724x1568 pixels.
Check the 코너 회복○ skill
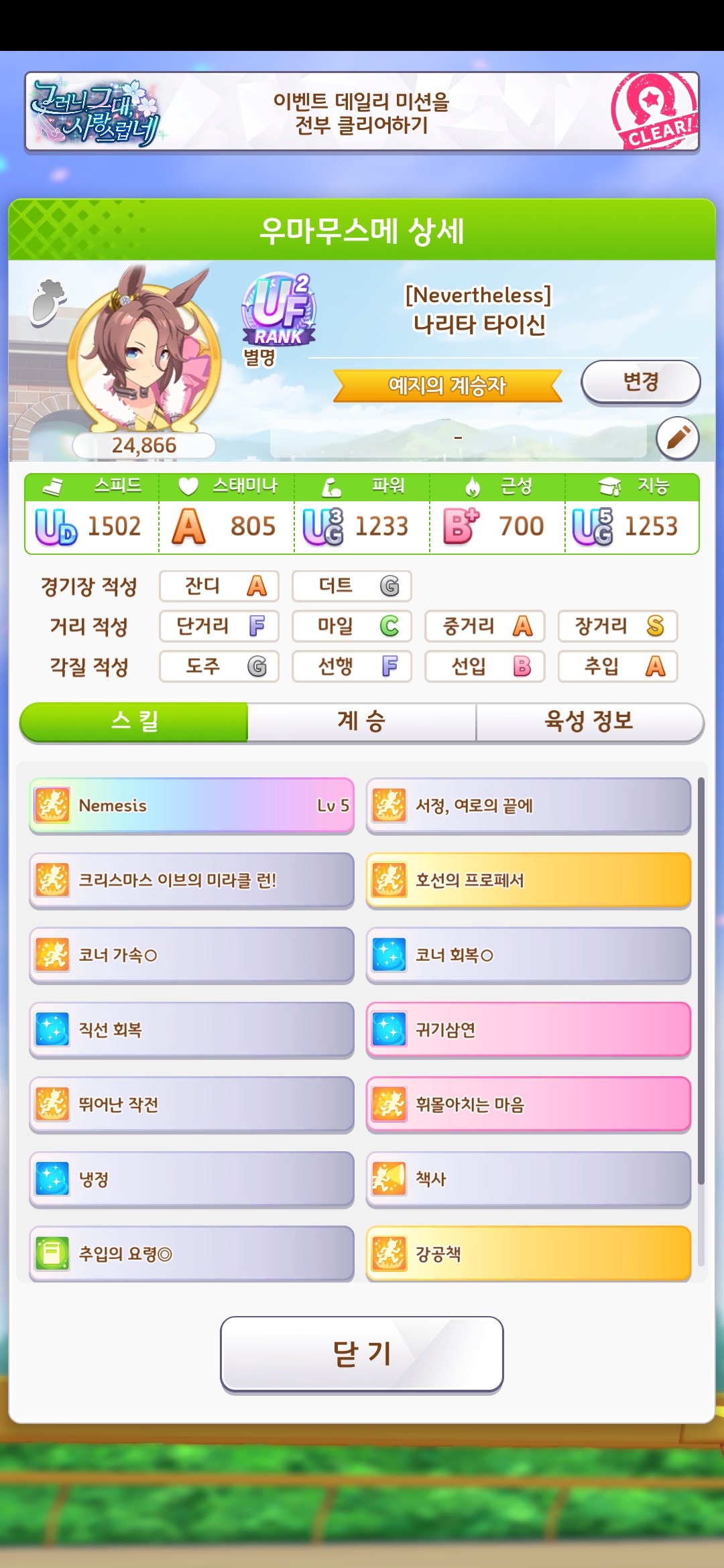528,955
